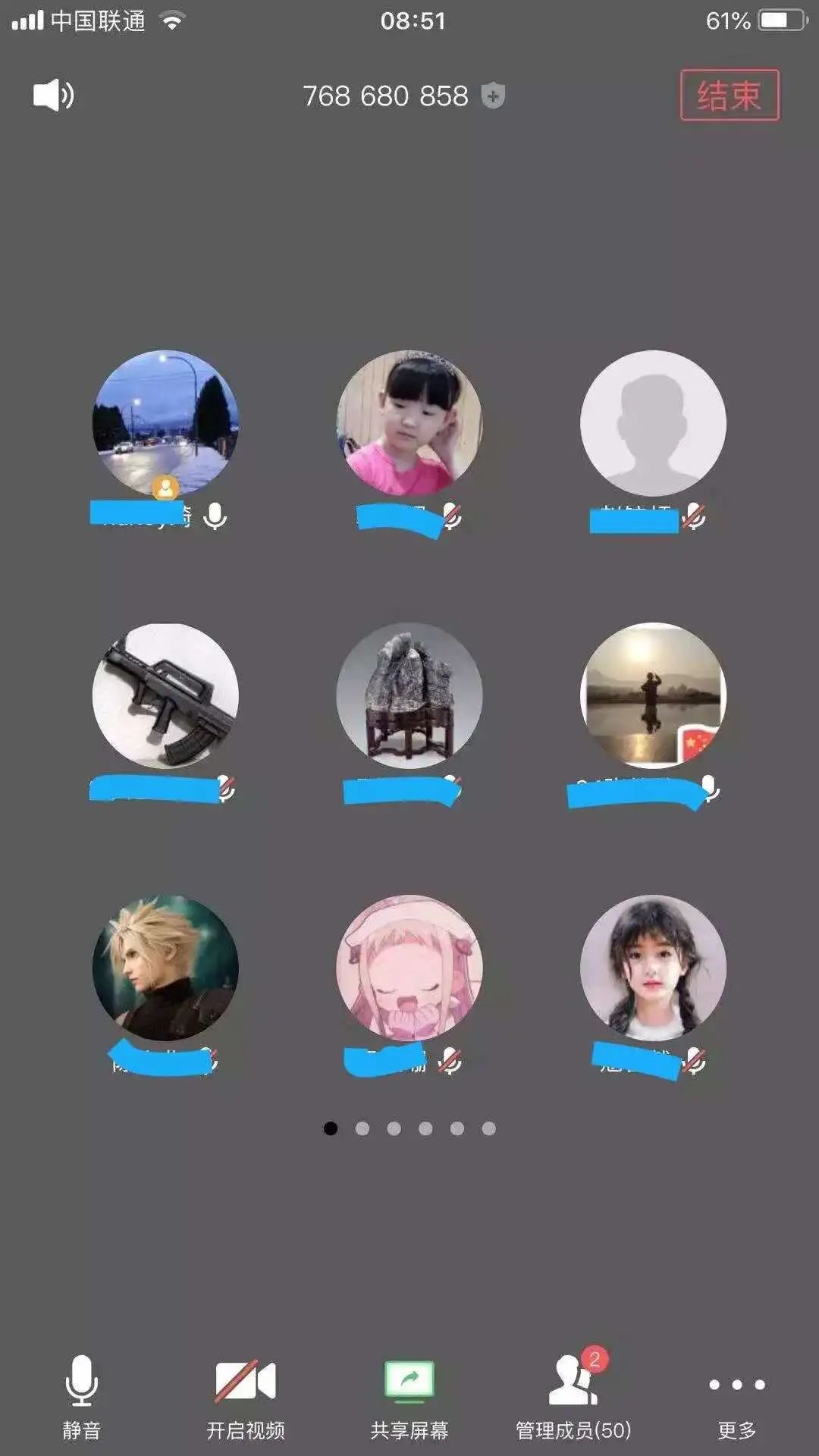This screenshot has width=819, height=1456.
Task: Select participant with pink anime girl avatar
Action: point(409,968)
